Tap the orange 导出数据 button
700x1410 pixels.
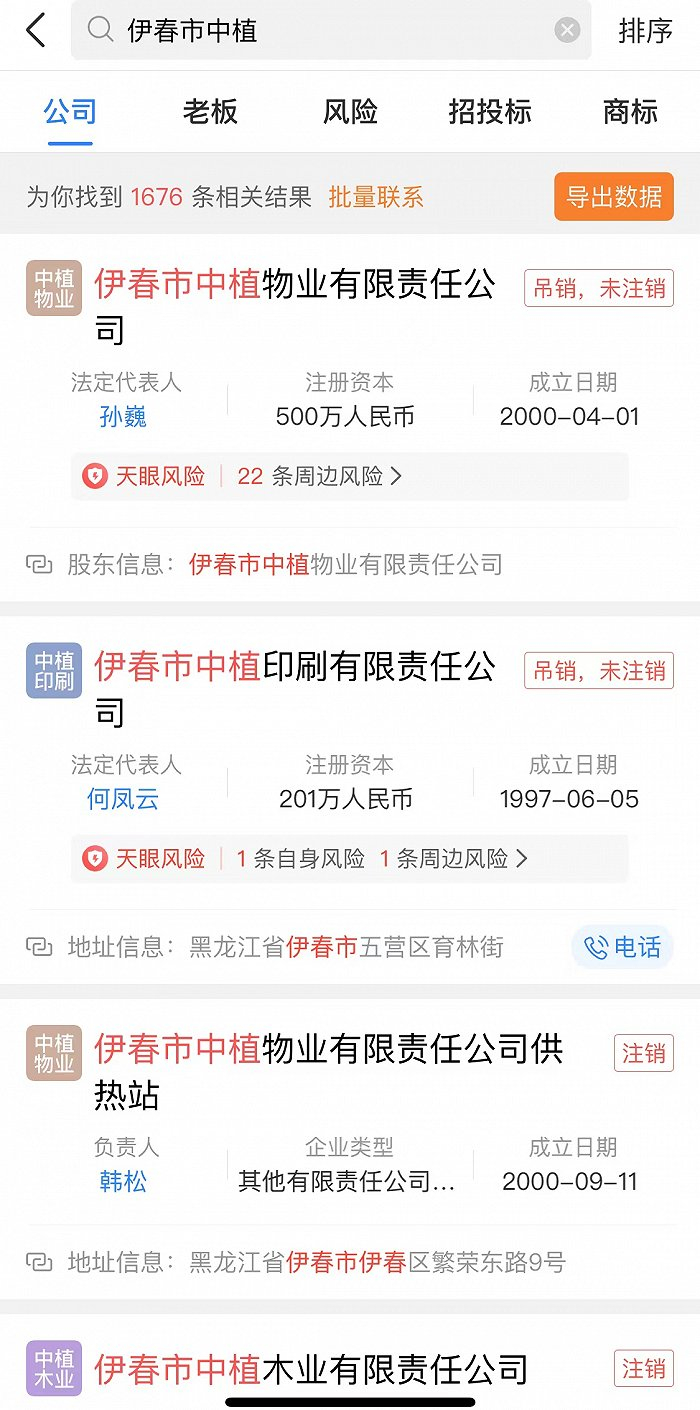point(614,197)
